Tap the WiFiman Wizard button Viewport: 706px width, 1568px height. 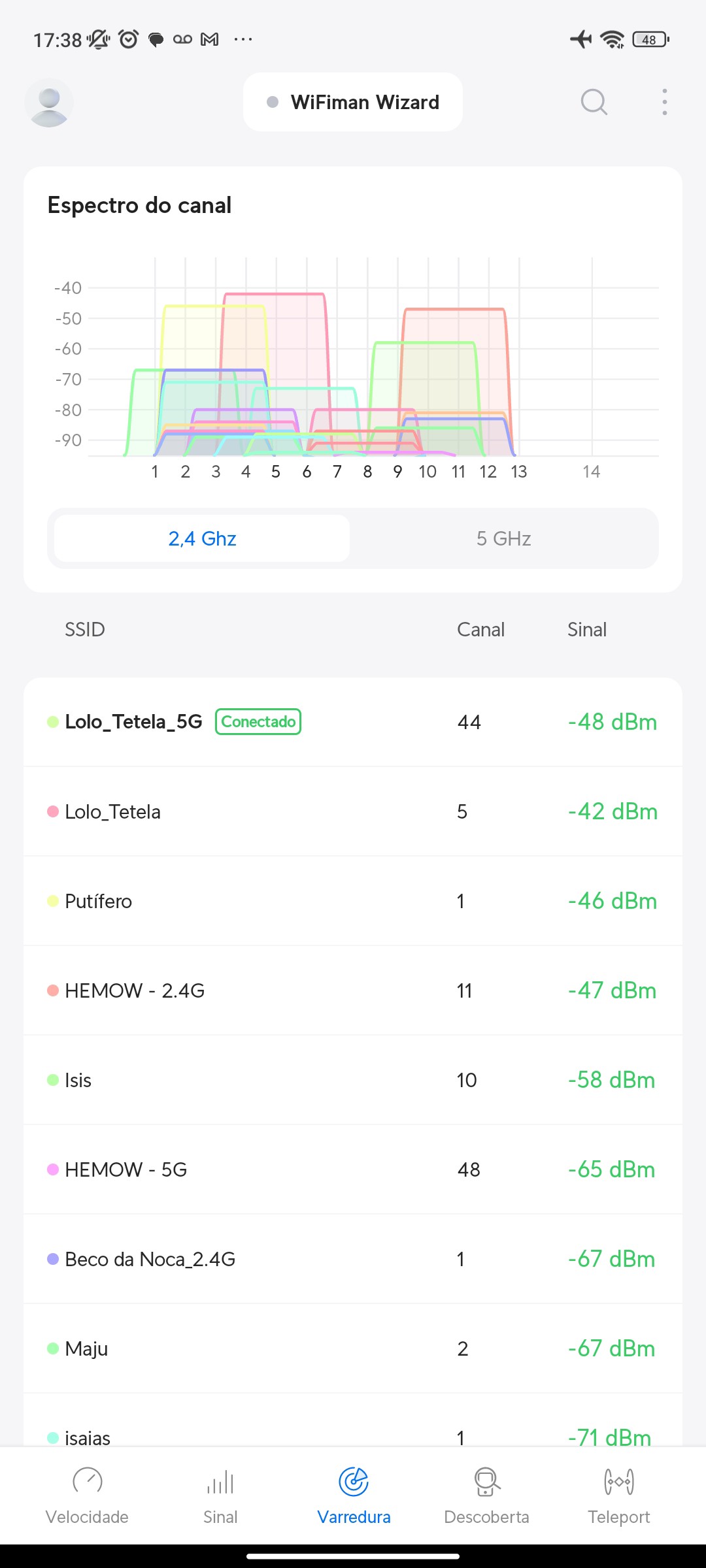353,103
